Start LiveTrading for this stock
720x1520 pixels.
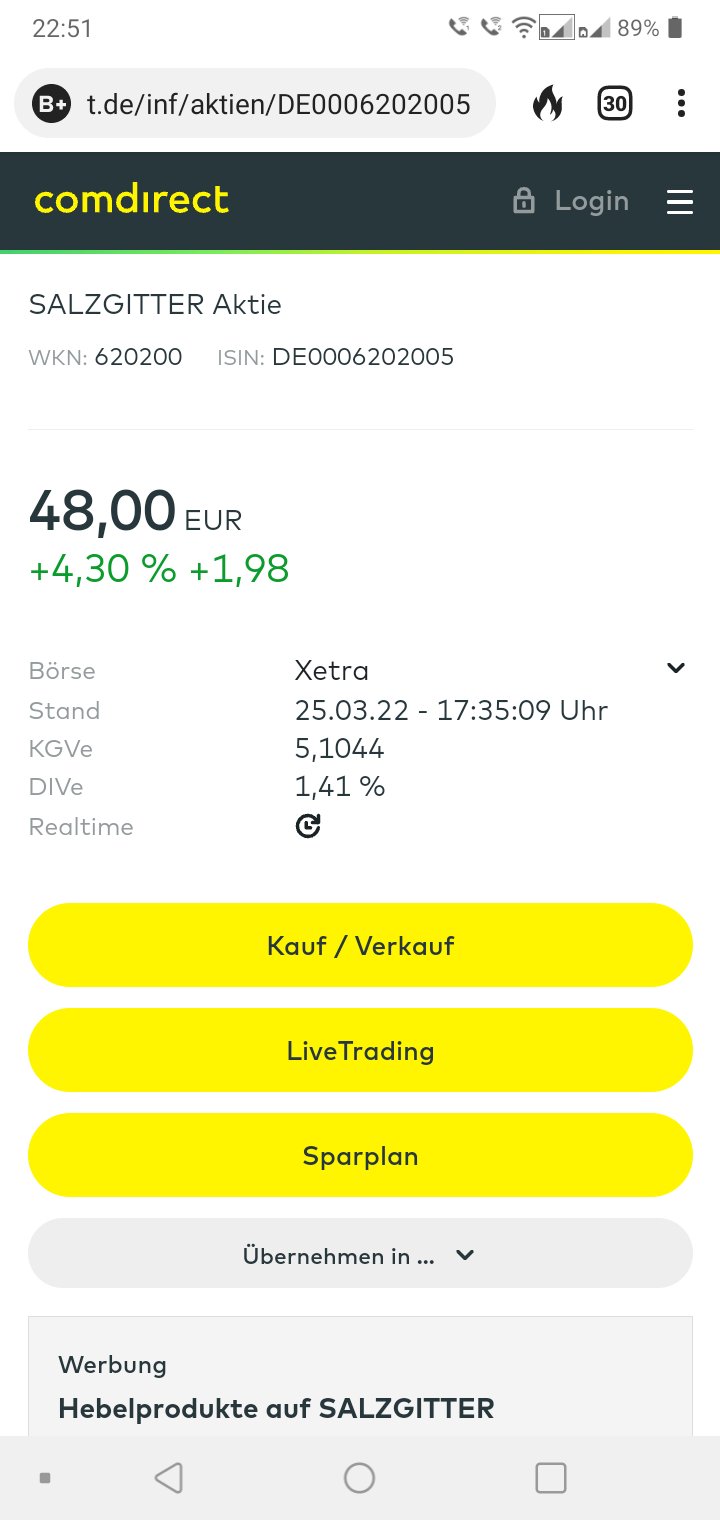coord(360,1050)
